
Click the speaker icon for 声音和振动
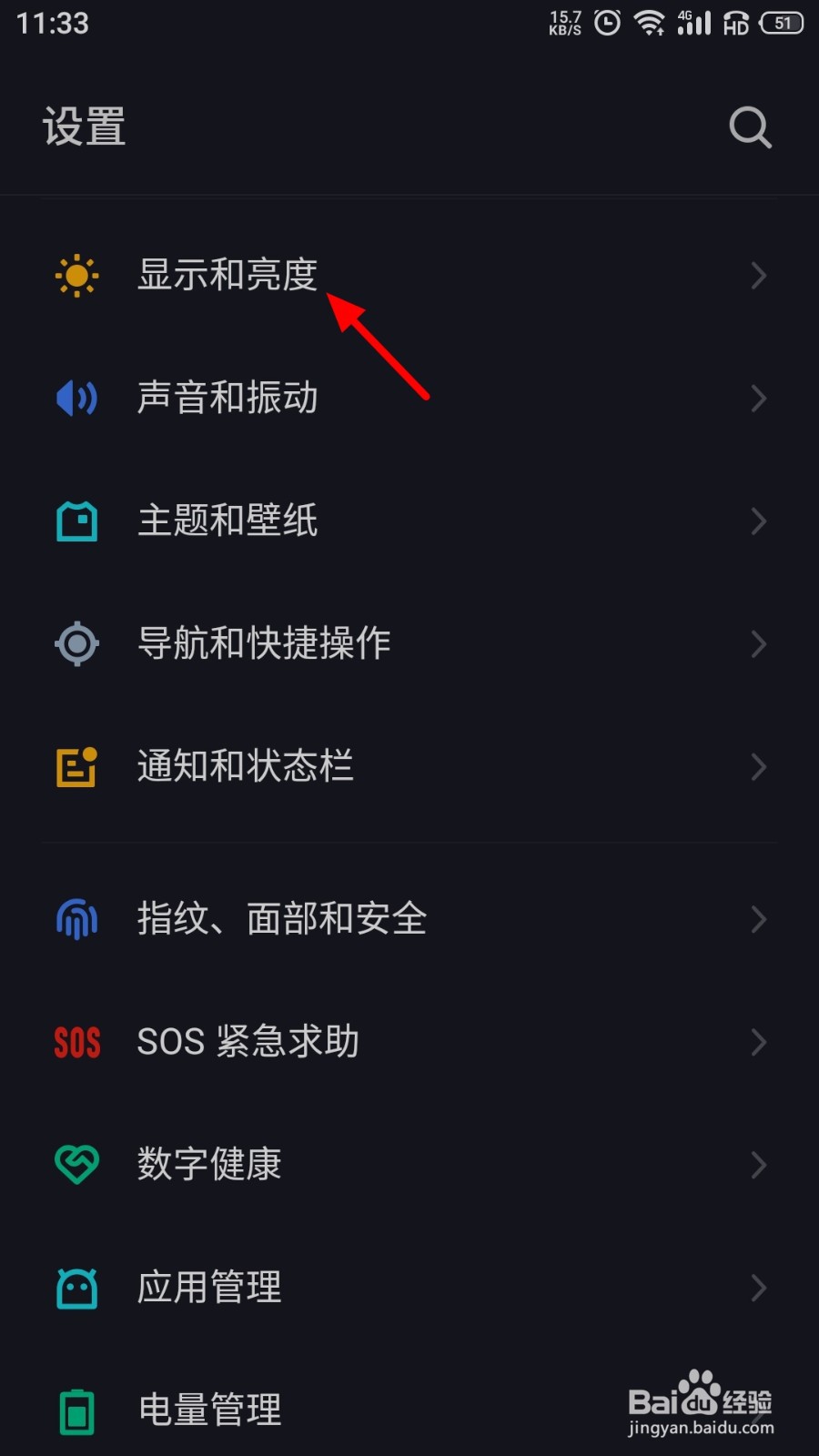click(x=76, y=399)
